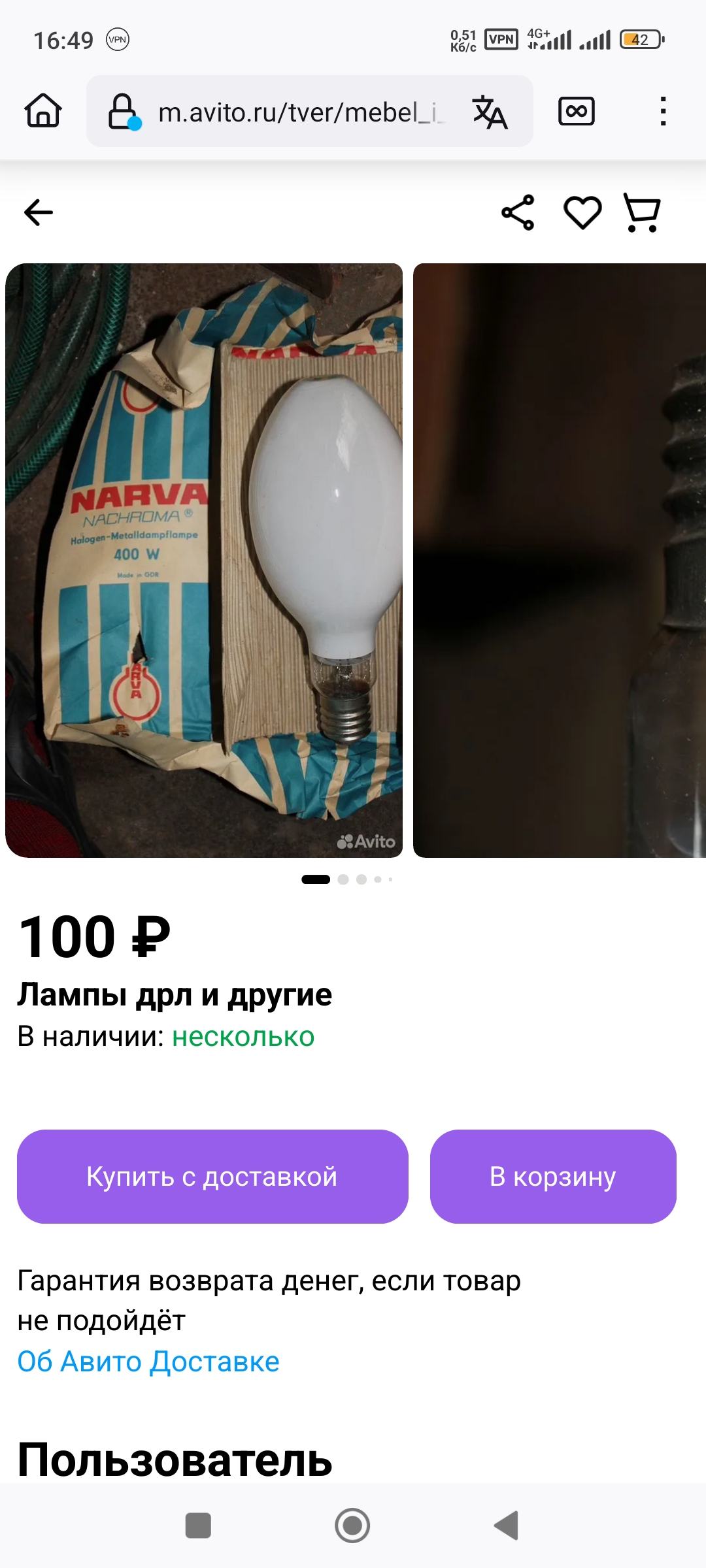Open browser three-dot menu
This screenshot has width=706, height=1568.
[x=663, y=111]
